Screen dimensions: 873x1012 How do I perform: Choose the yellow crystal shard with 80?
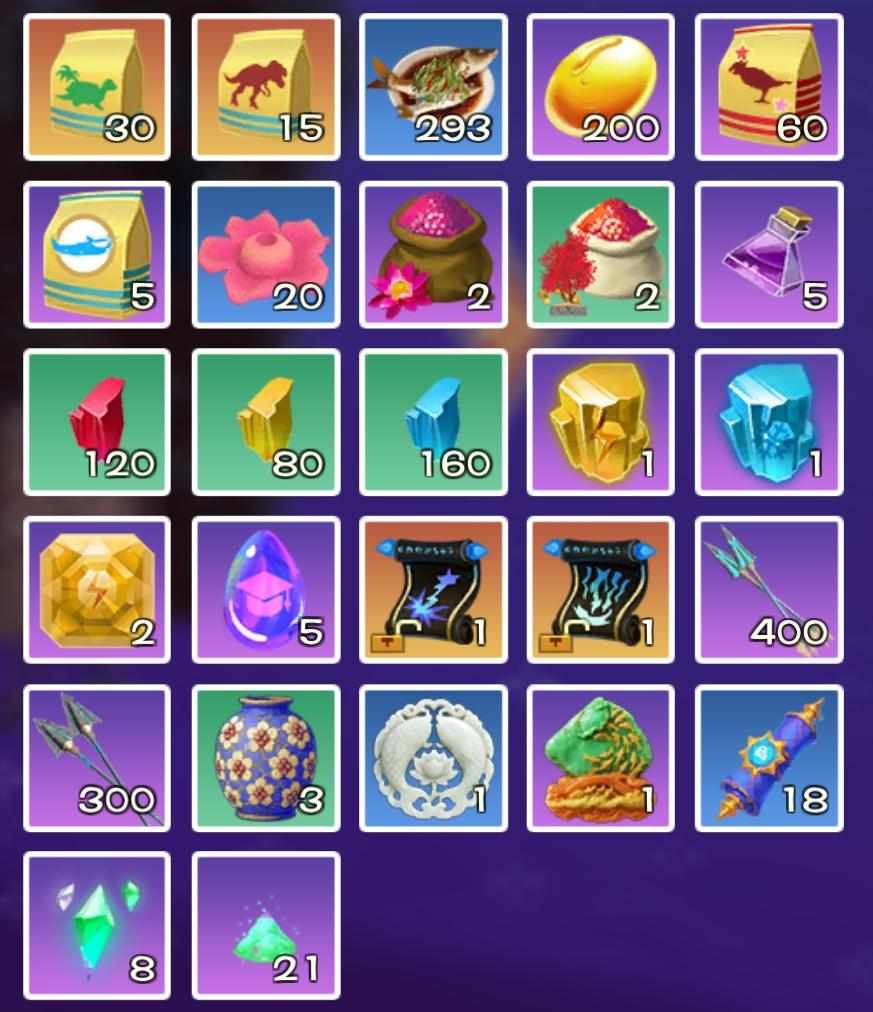265,422
